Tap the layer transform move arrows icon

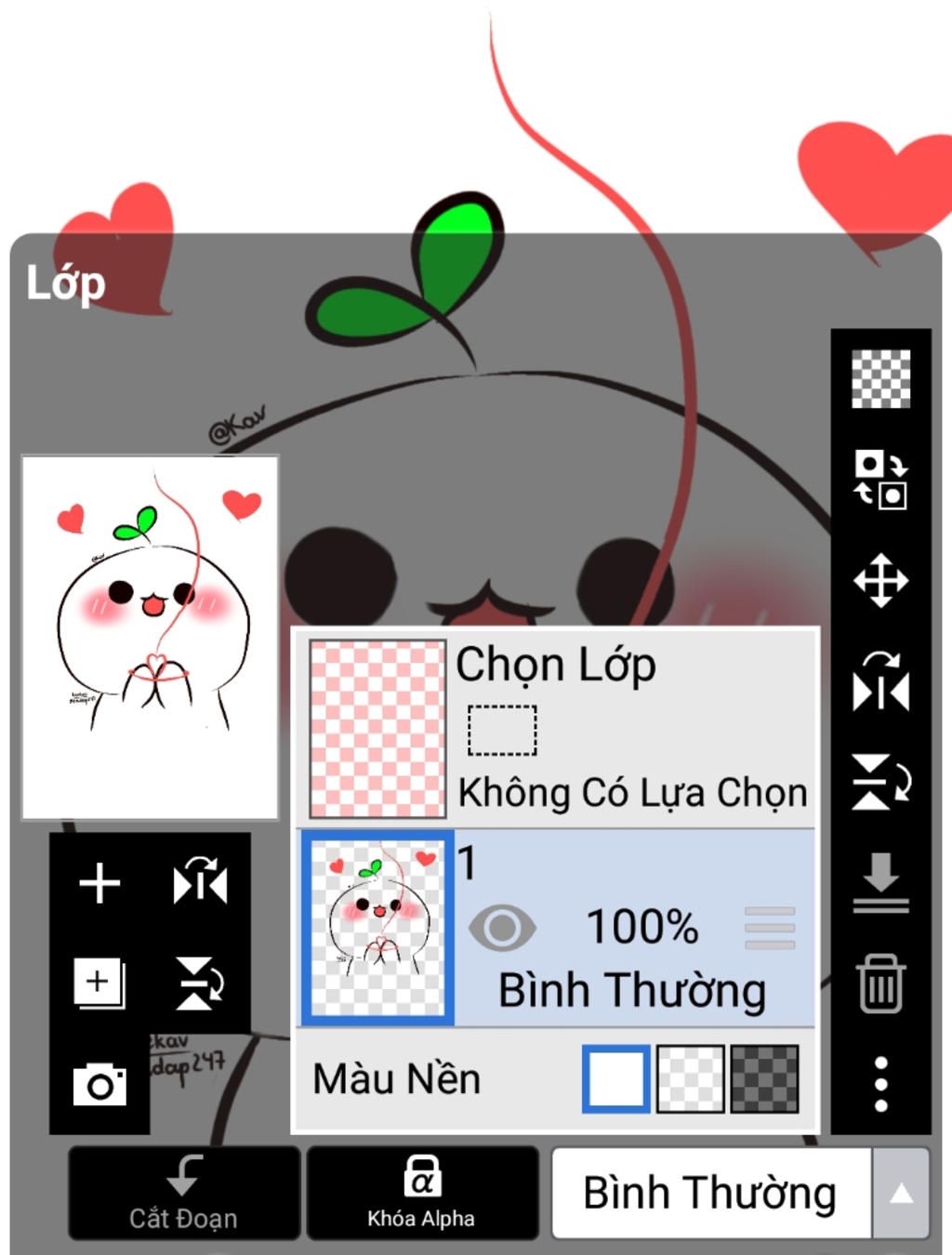[x=880, y=582]
